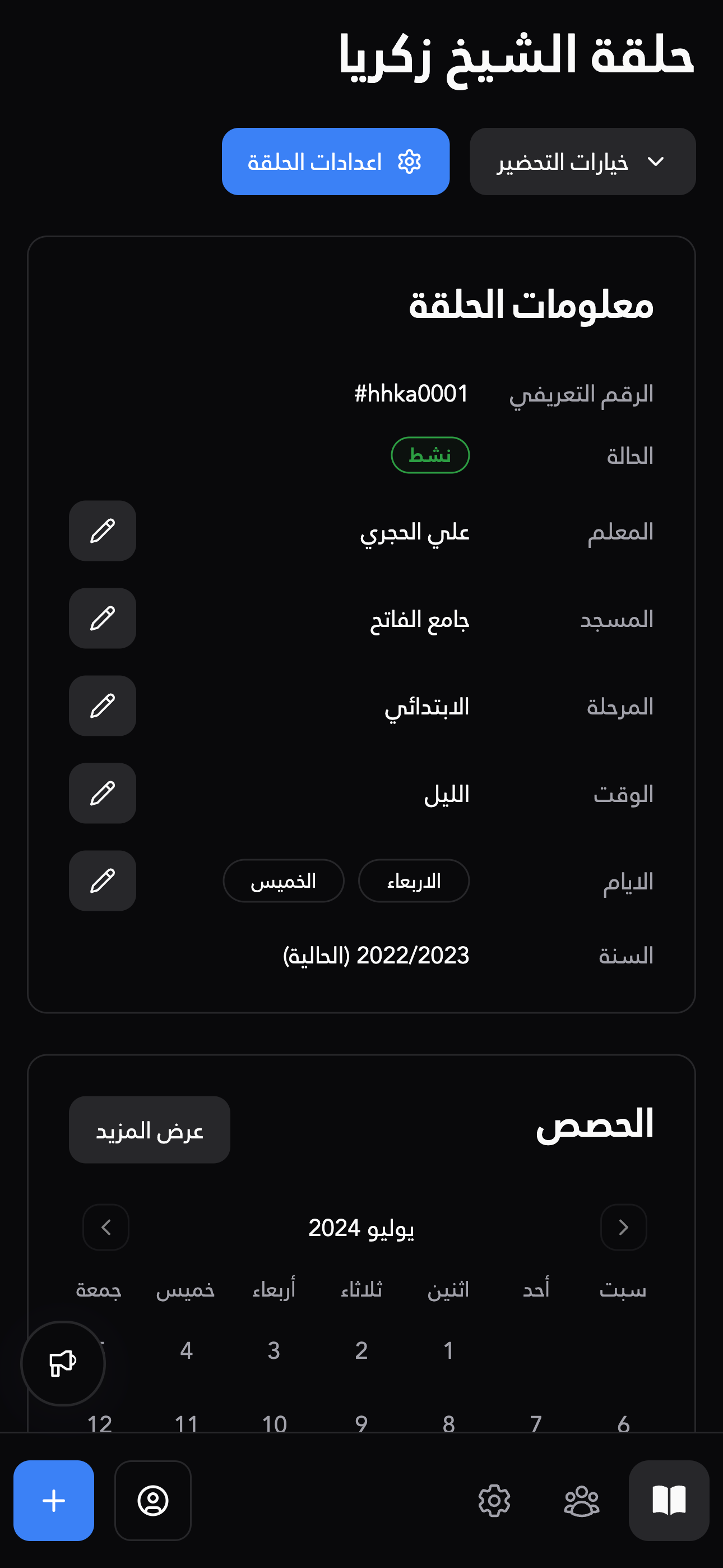Open the profile account tab

(x=153, y=1501)
